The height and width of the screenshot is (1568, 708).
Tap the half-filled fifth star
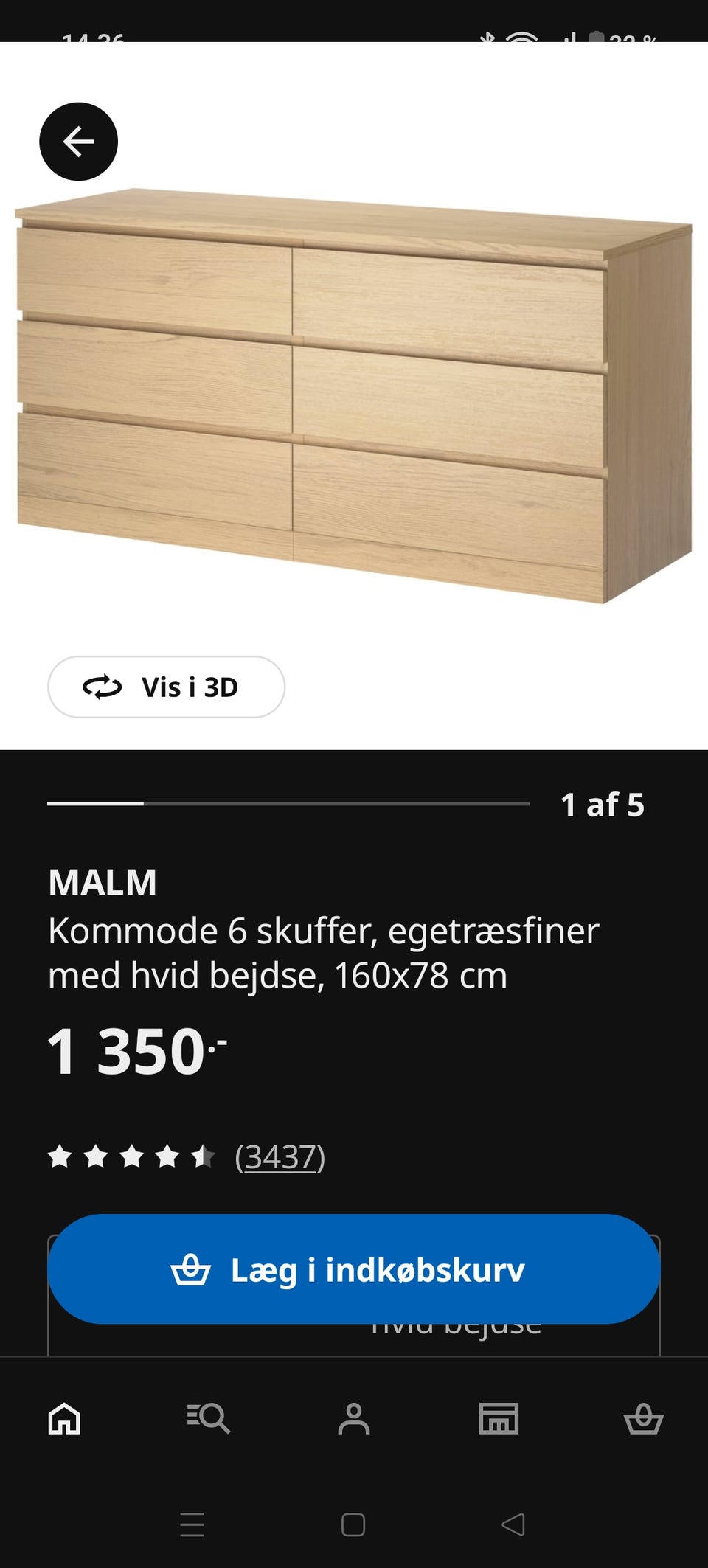coord(204,1155)
